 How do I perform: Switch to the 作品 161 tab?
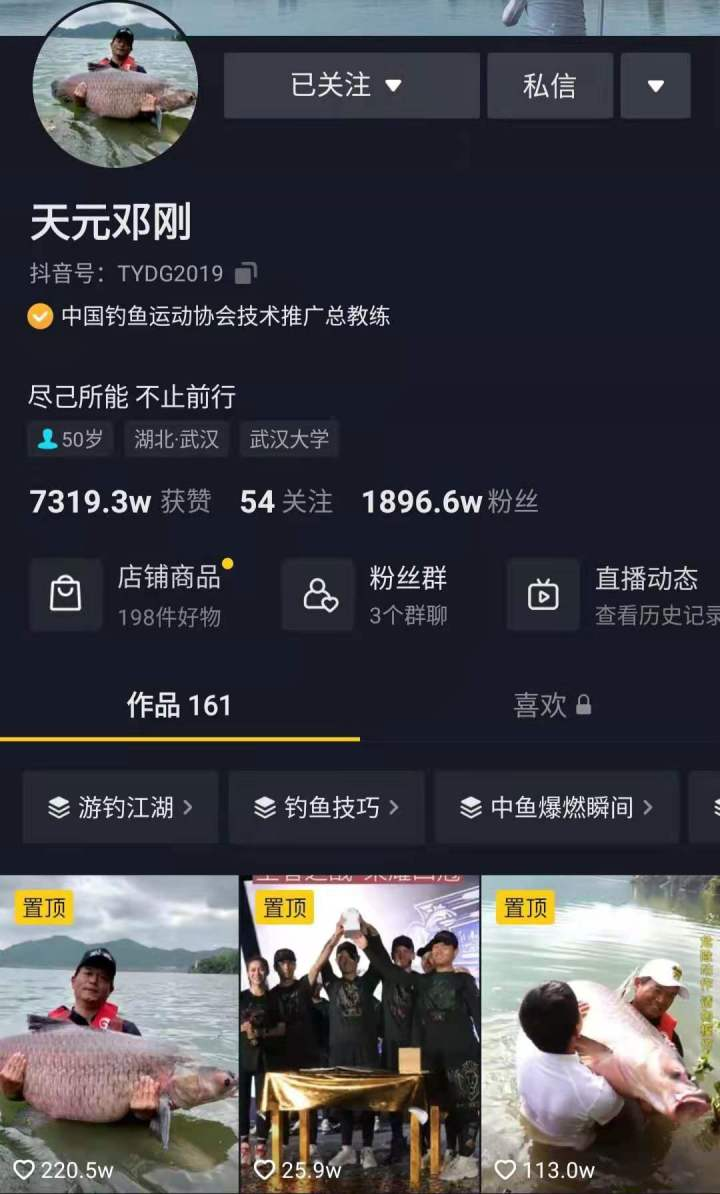click(179, 706)
